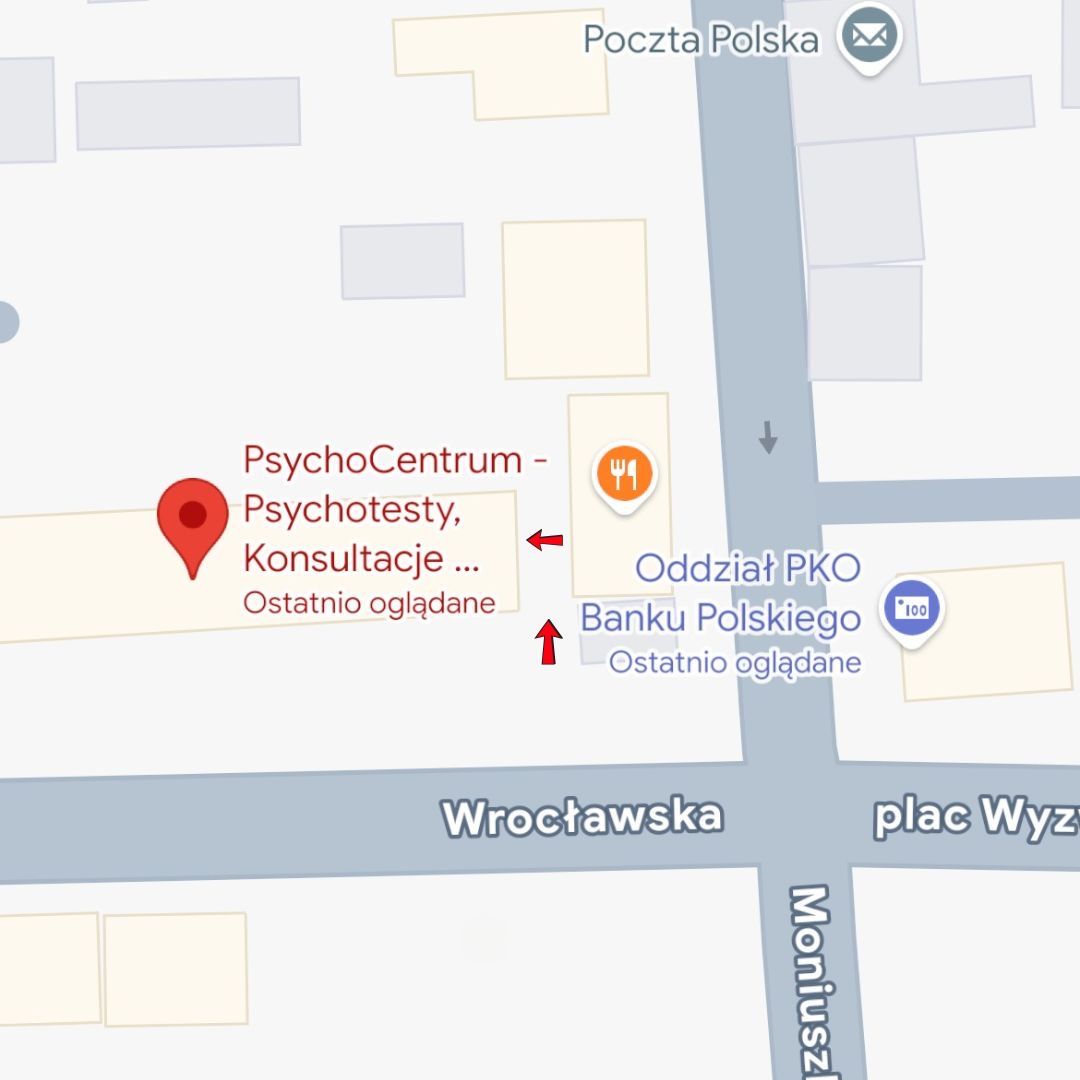Tap the PKO Banku Polskiego ATM marker
Image resolution: width=1080 pixels, height=1080 pixels.
coord(912,610)
